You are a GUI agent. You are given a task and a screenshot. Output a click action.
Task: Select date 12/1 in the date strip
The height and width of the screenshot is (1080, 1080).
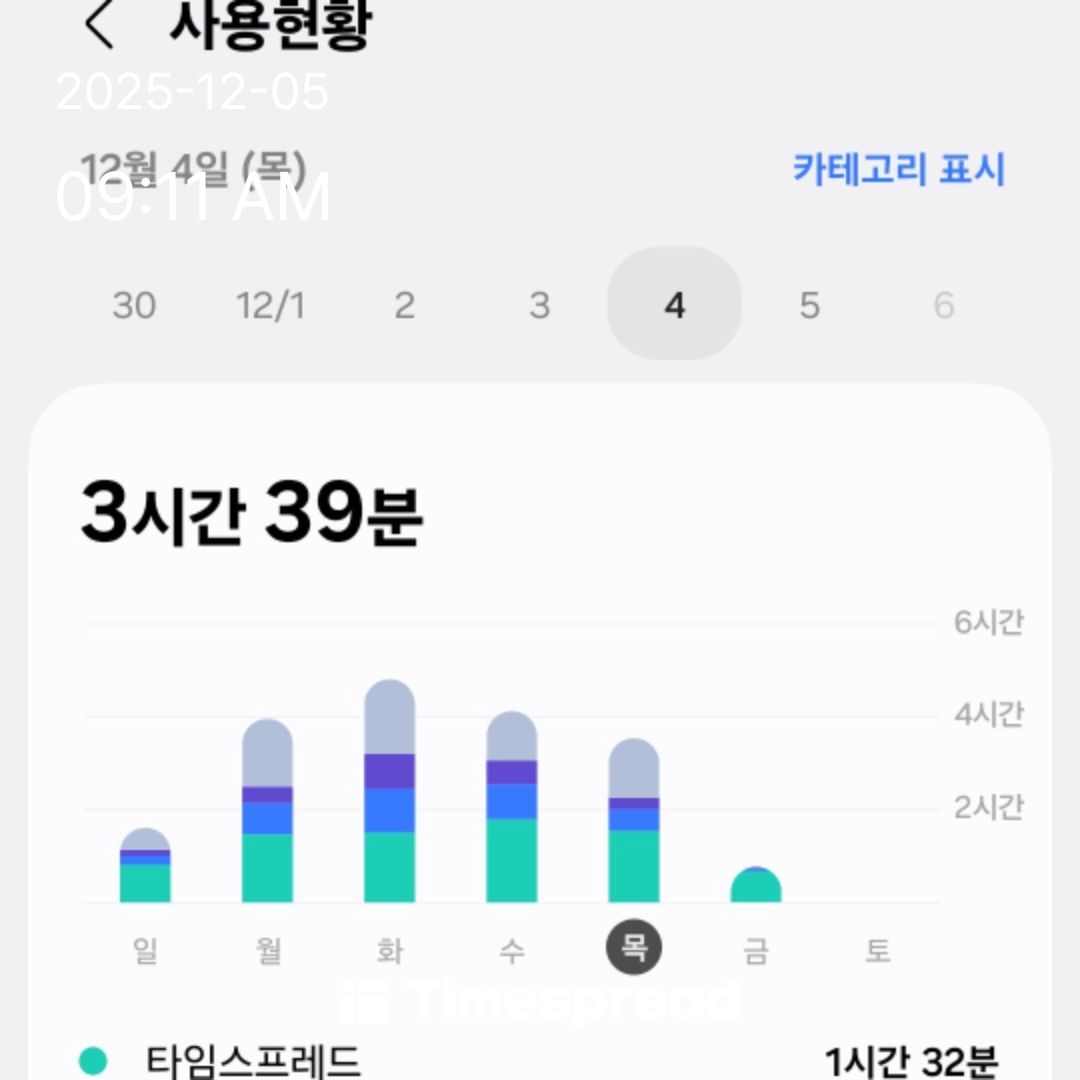point(270,305)
